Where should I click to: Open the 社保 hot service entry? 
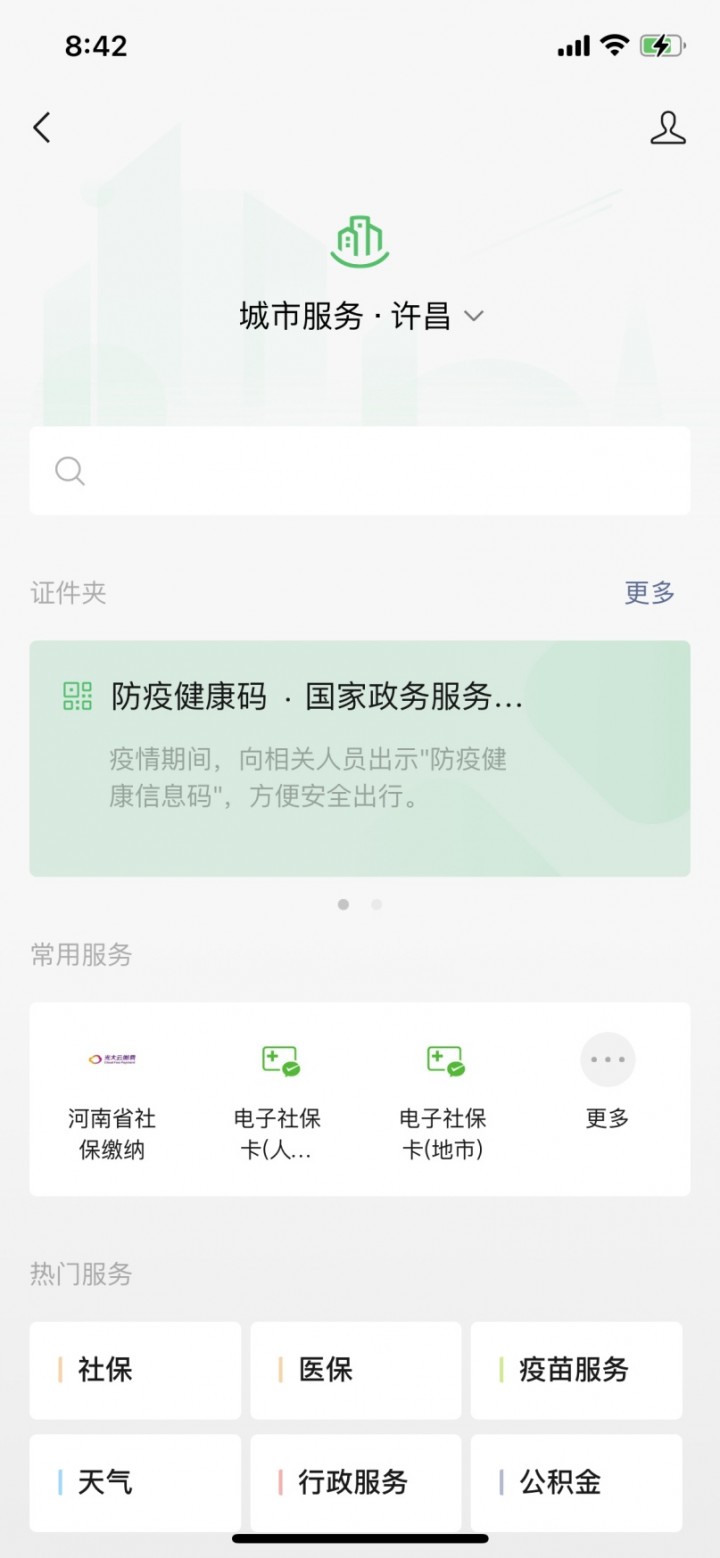134,1371
